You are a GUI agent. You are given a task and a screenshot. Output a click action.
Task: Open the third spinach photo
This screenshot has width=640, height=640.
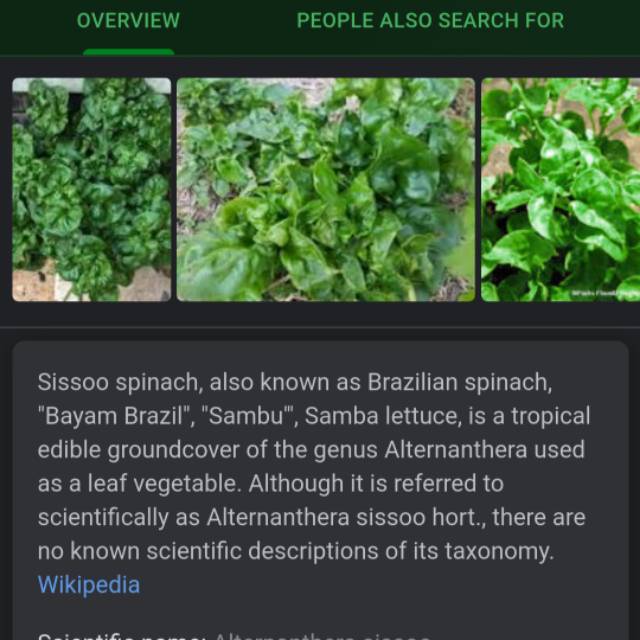[x=560, y=189]
